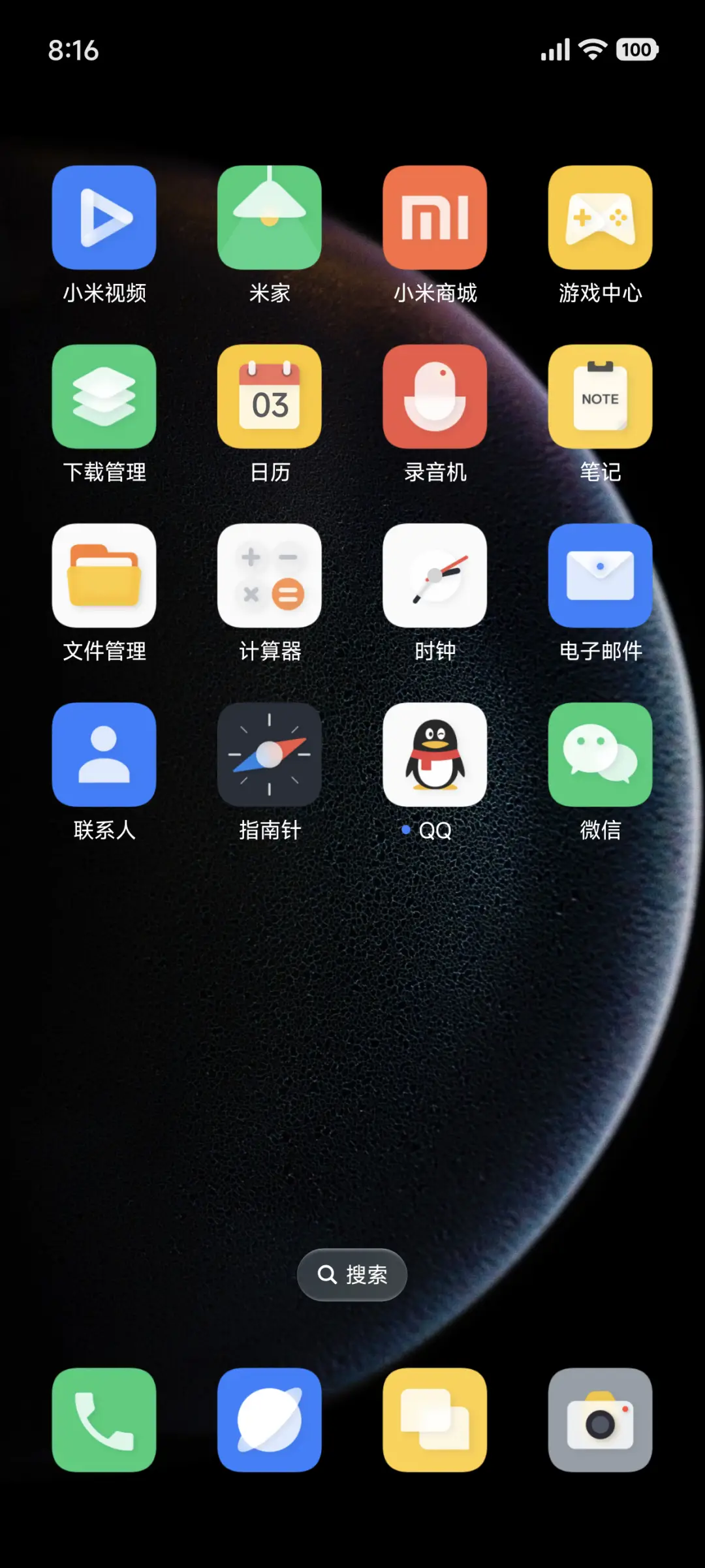Launch the 录音机 voice recorder
The image size is (705, 1568).
click(435, 397)
